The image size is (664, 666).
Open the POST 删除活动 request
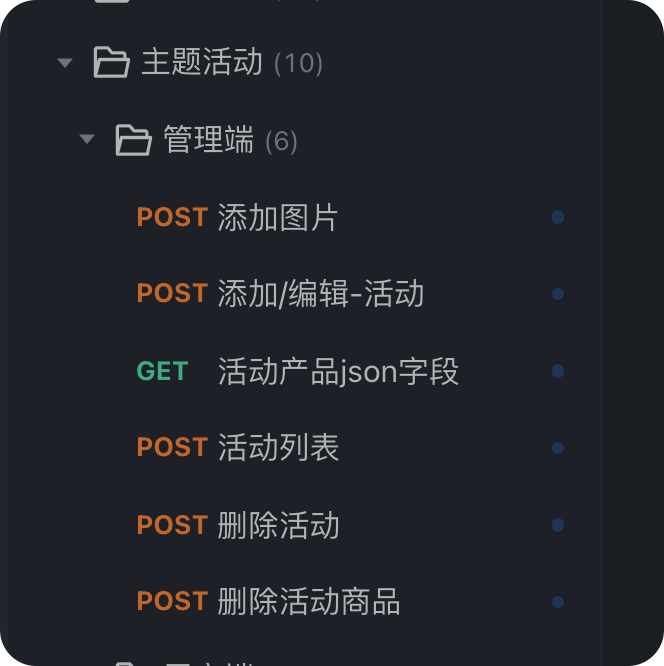pos(278,525)
